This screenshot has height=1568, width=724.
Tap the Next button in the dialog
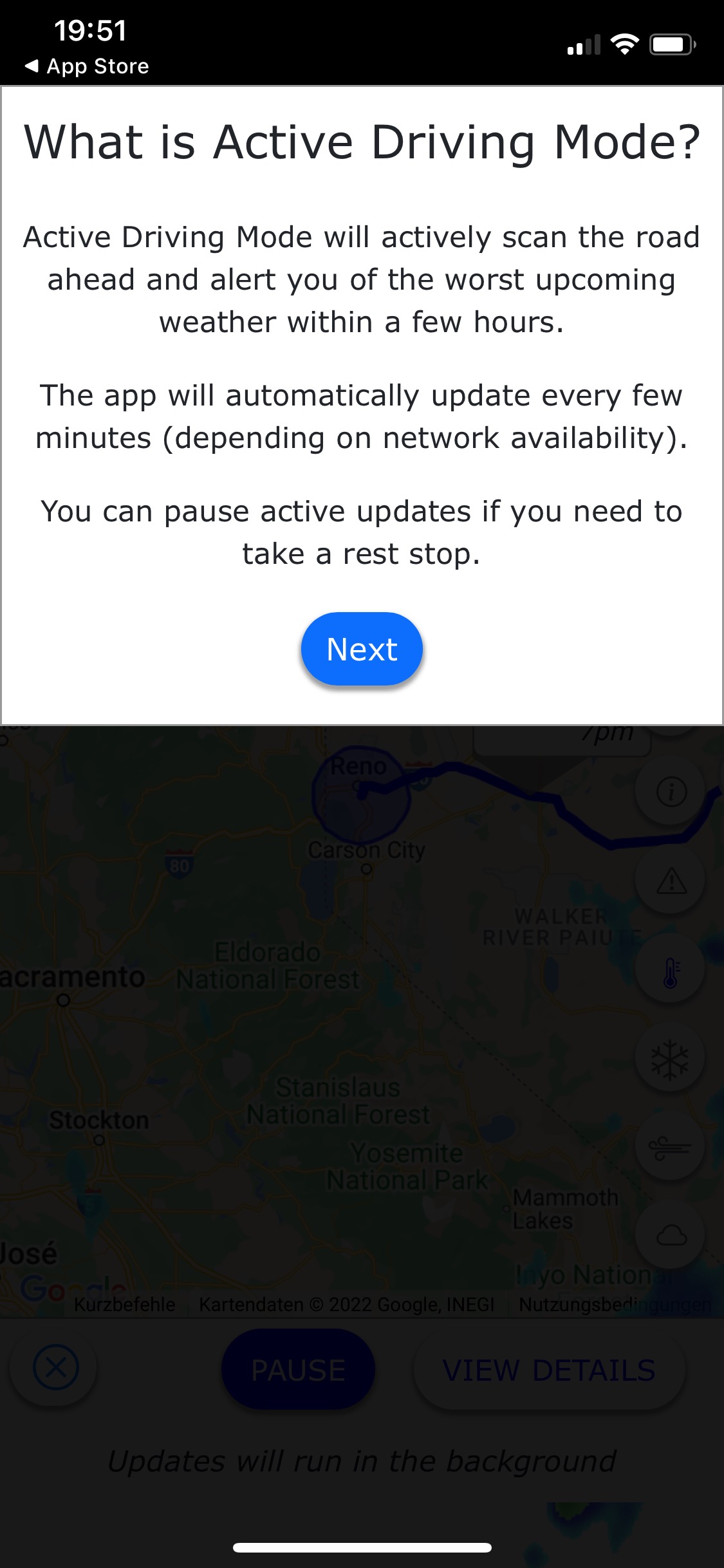(x=362, y=649)
